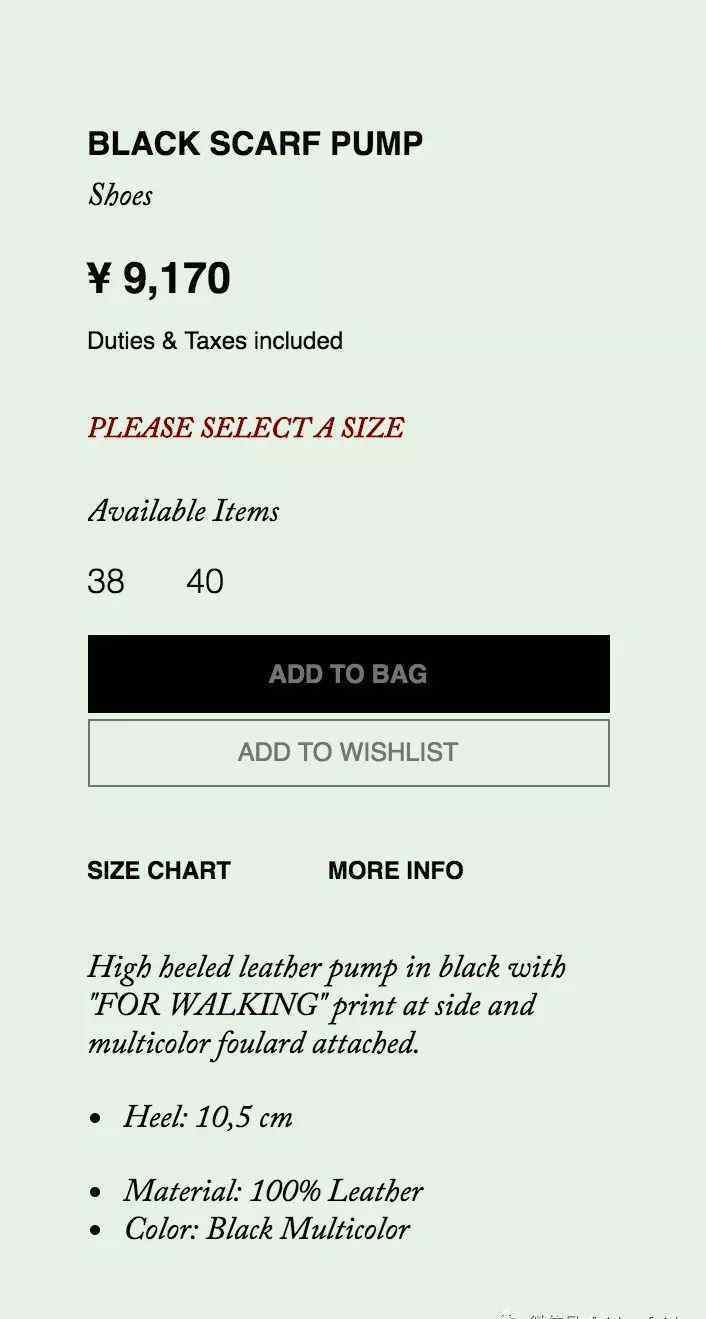Viewport: 706px width, 1319px height.
Task: Choose size 40
Action: pos(205,581)
